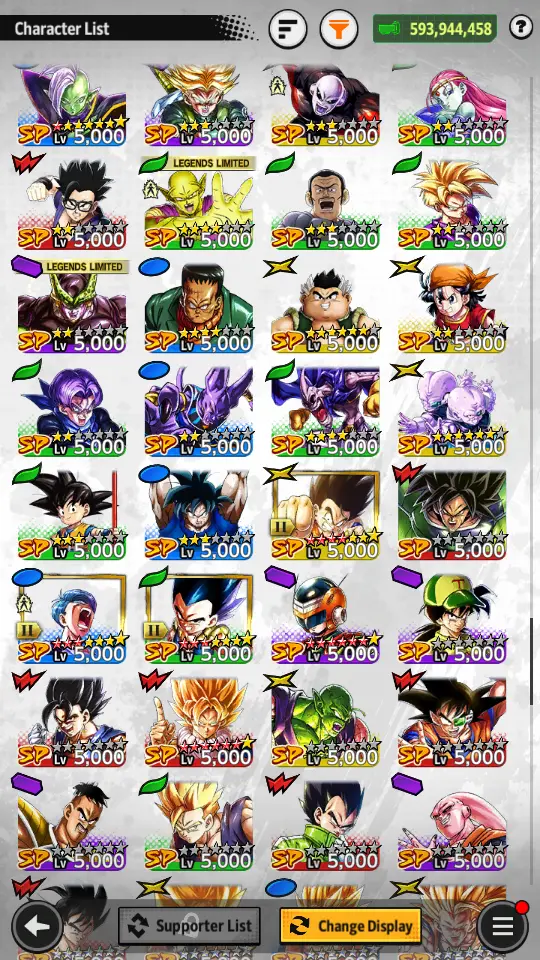Select Gohan with glasses character card
The image size is (540, 960).
coord(72,203)
